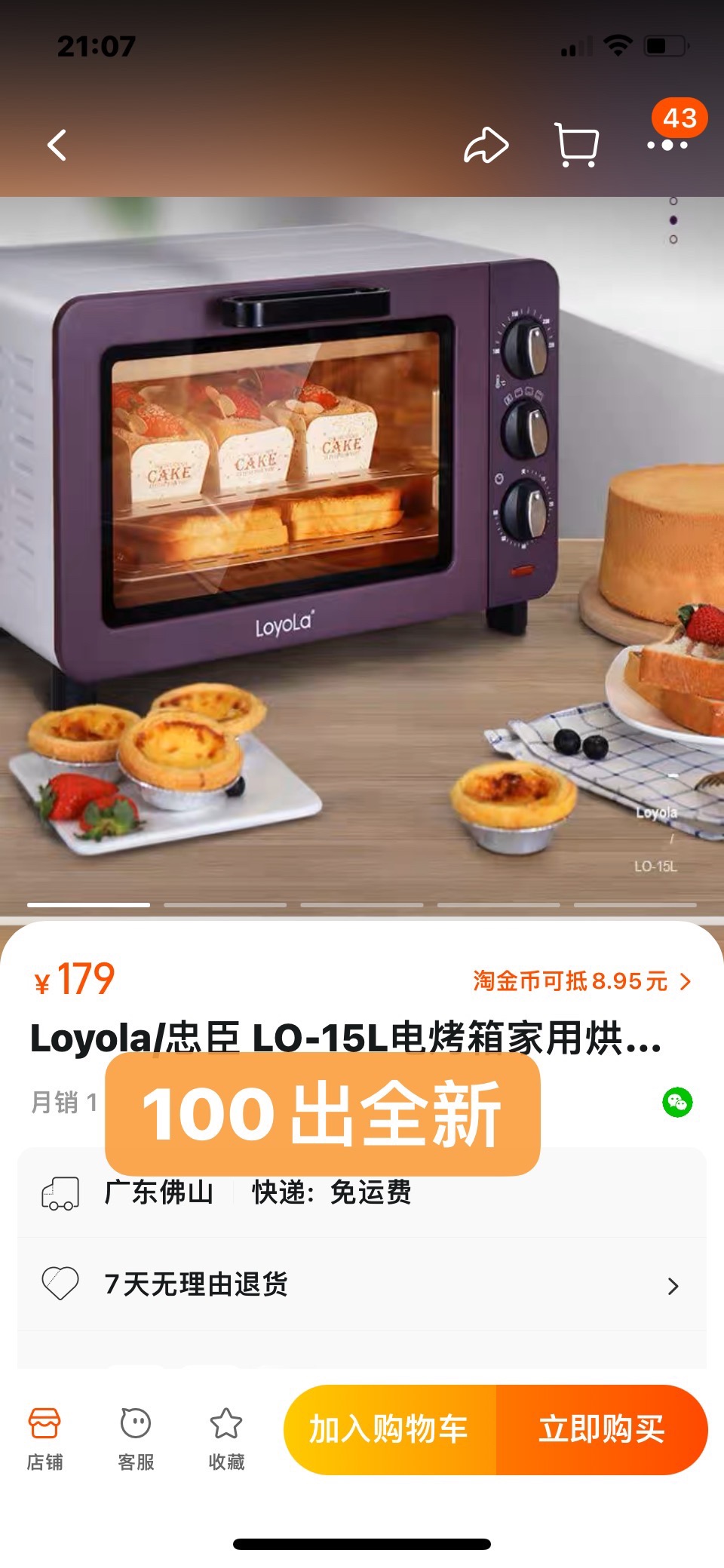Open the shopping cart icon
The image size is (724, 1568).
(577, 144)
